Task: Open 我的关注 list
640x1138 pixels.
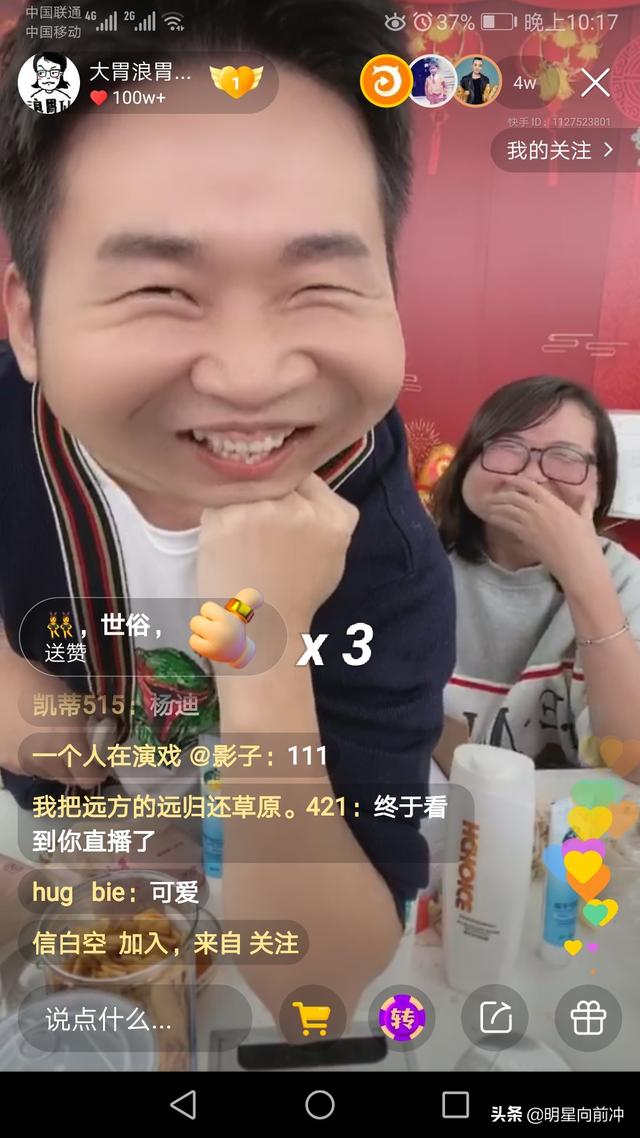Action: 560,150
